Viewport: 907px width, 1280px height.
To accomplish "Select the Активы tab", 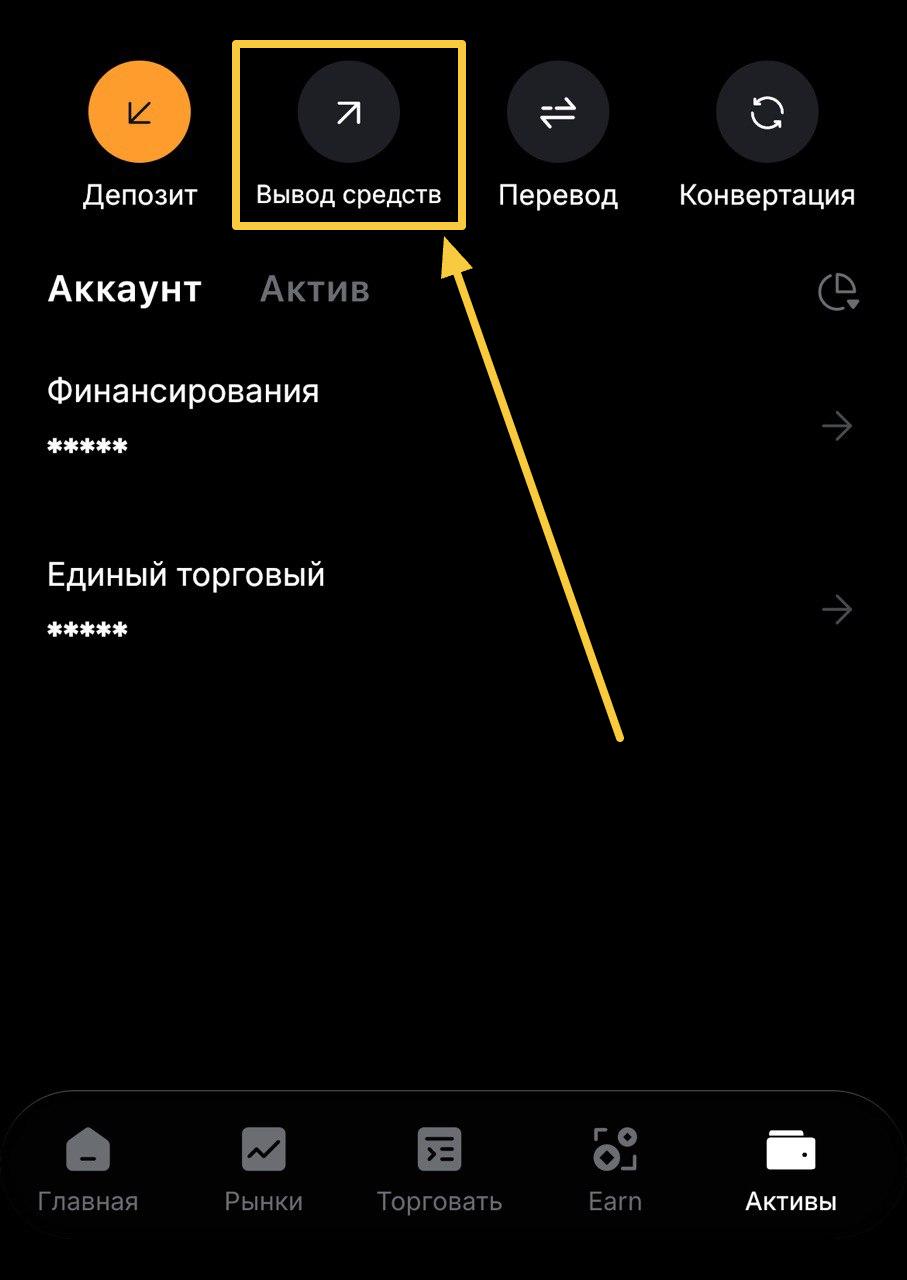I will coord(791,1170).
